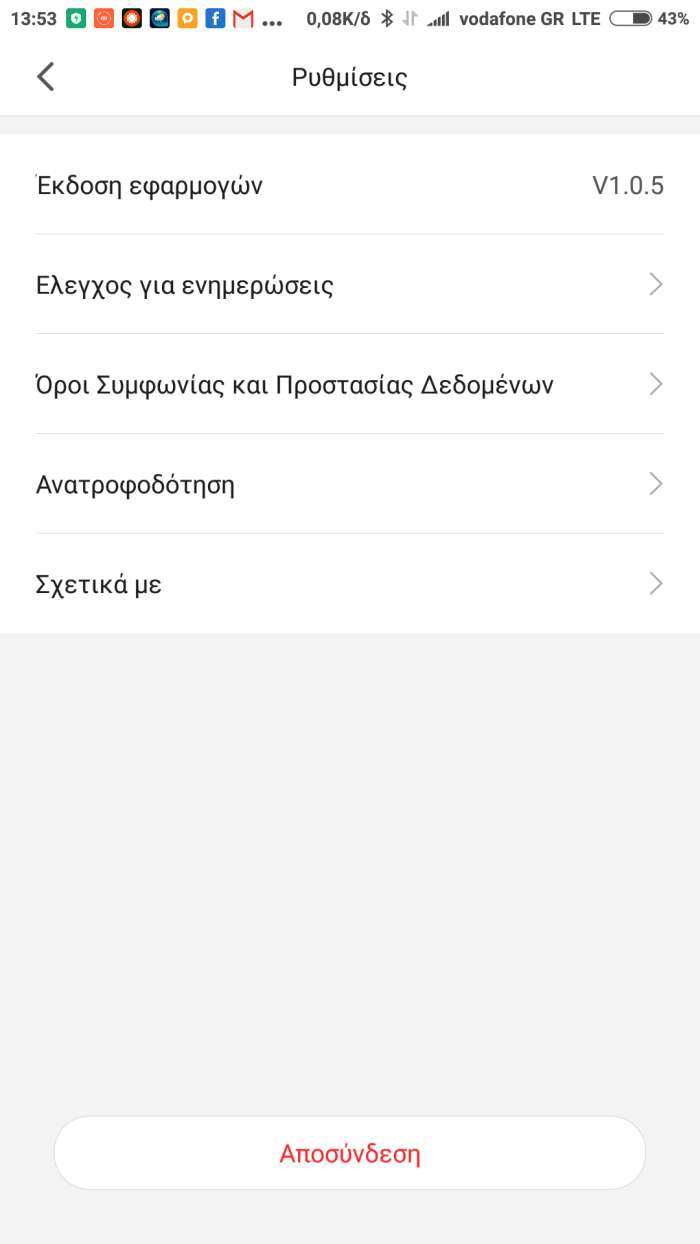This screenshot has height=1244, width=700.
Task: Tap the red Αποσύνδεση logout button
Action: pyautogui.click(x=350, y=1153)
